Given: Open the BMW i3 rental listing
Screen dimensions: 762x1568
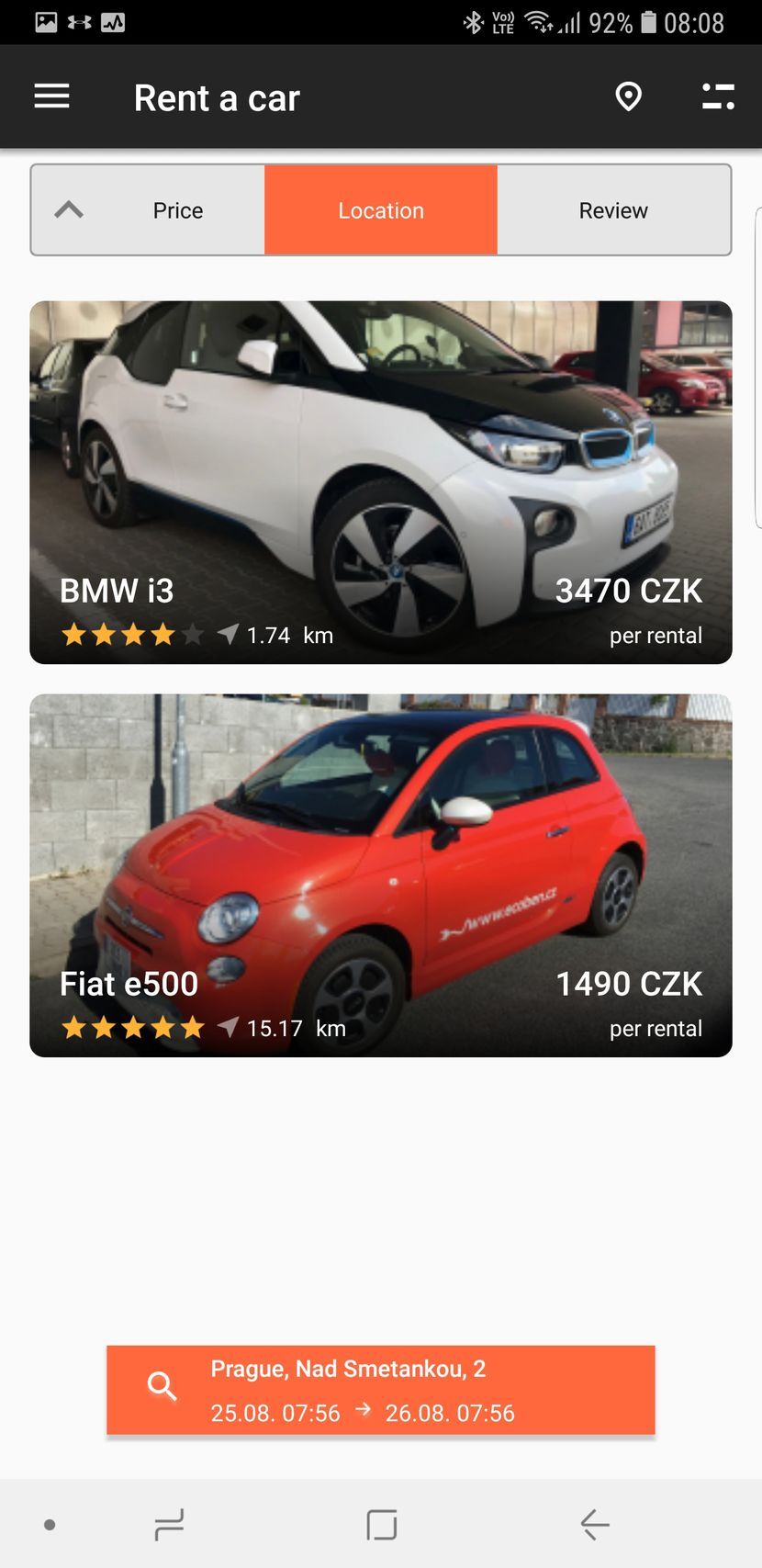Looking at the screenshot, I should [381, 459].
